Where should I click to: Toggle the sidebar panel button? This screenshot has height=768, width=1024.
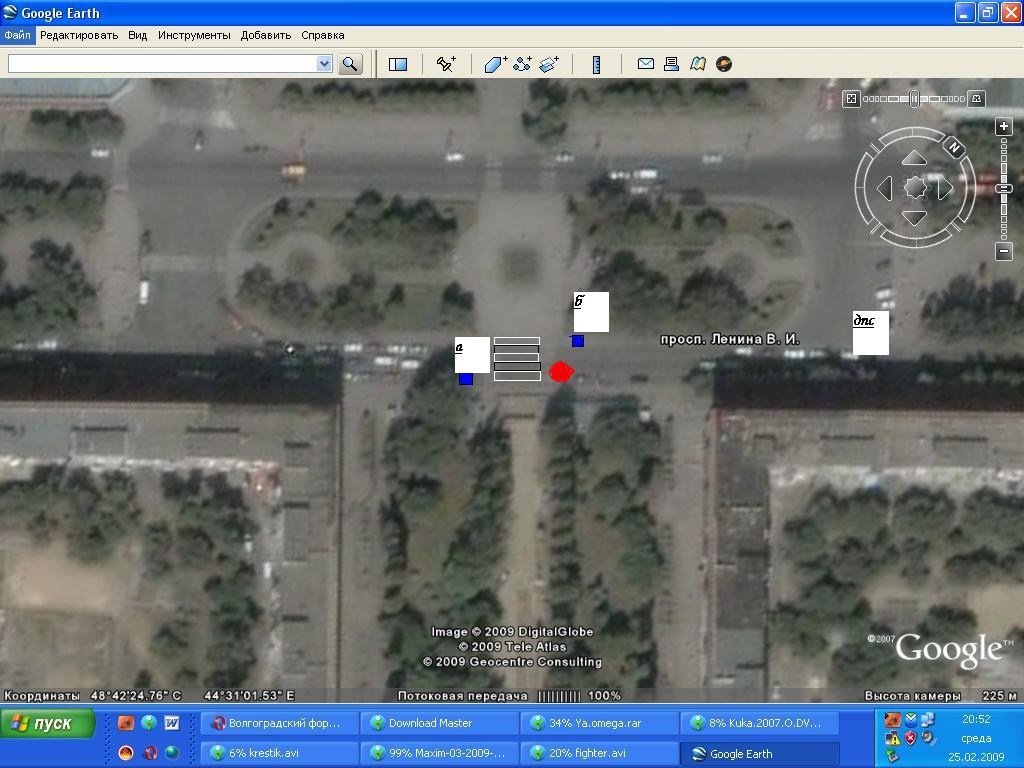coord(398,64)
